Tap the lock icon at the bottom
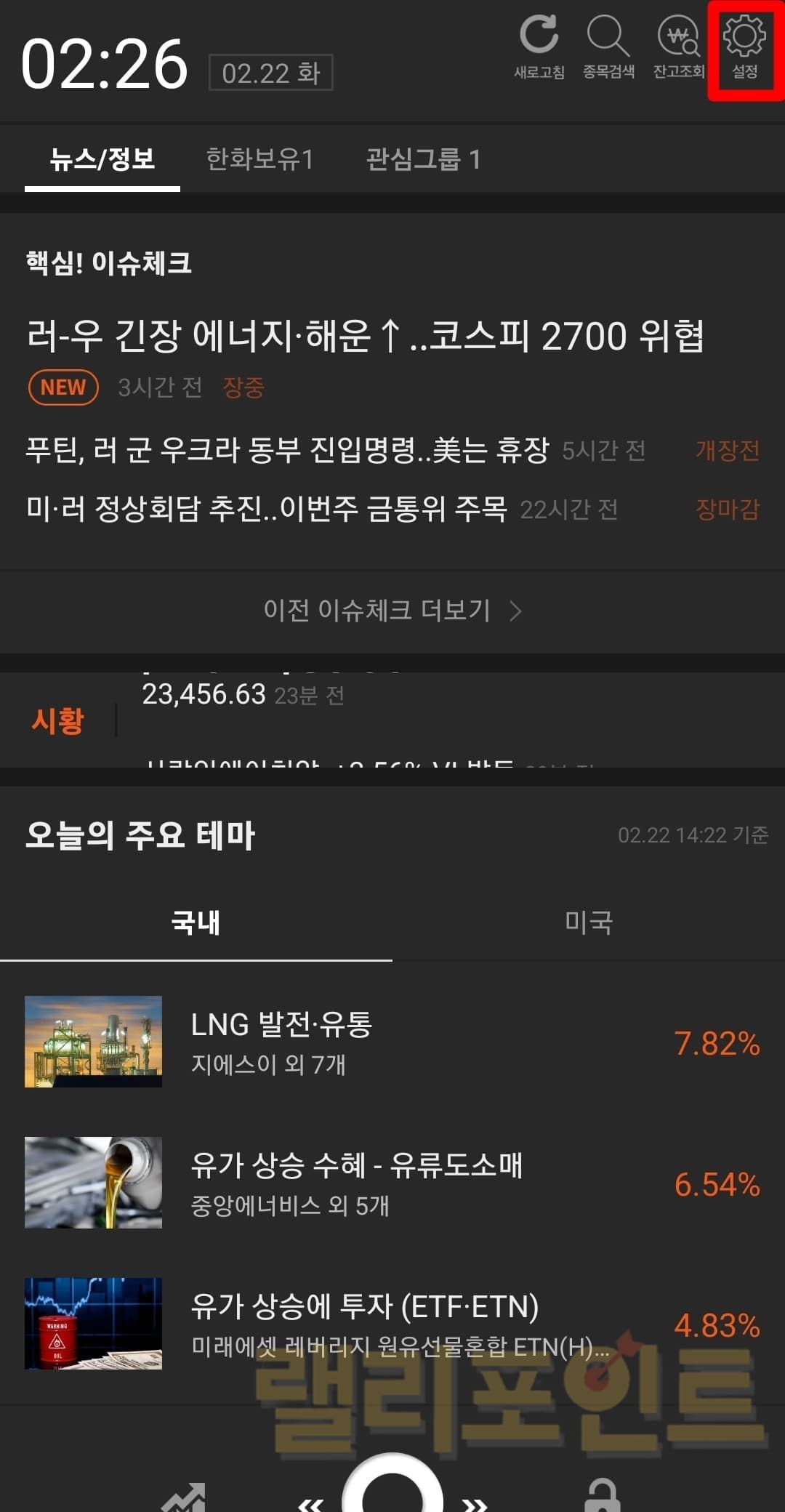The width and height of the screenshot is (785, 1512). (602, 1495)
